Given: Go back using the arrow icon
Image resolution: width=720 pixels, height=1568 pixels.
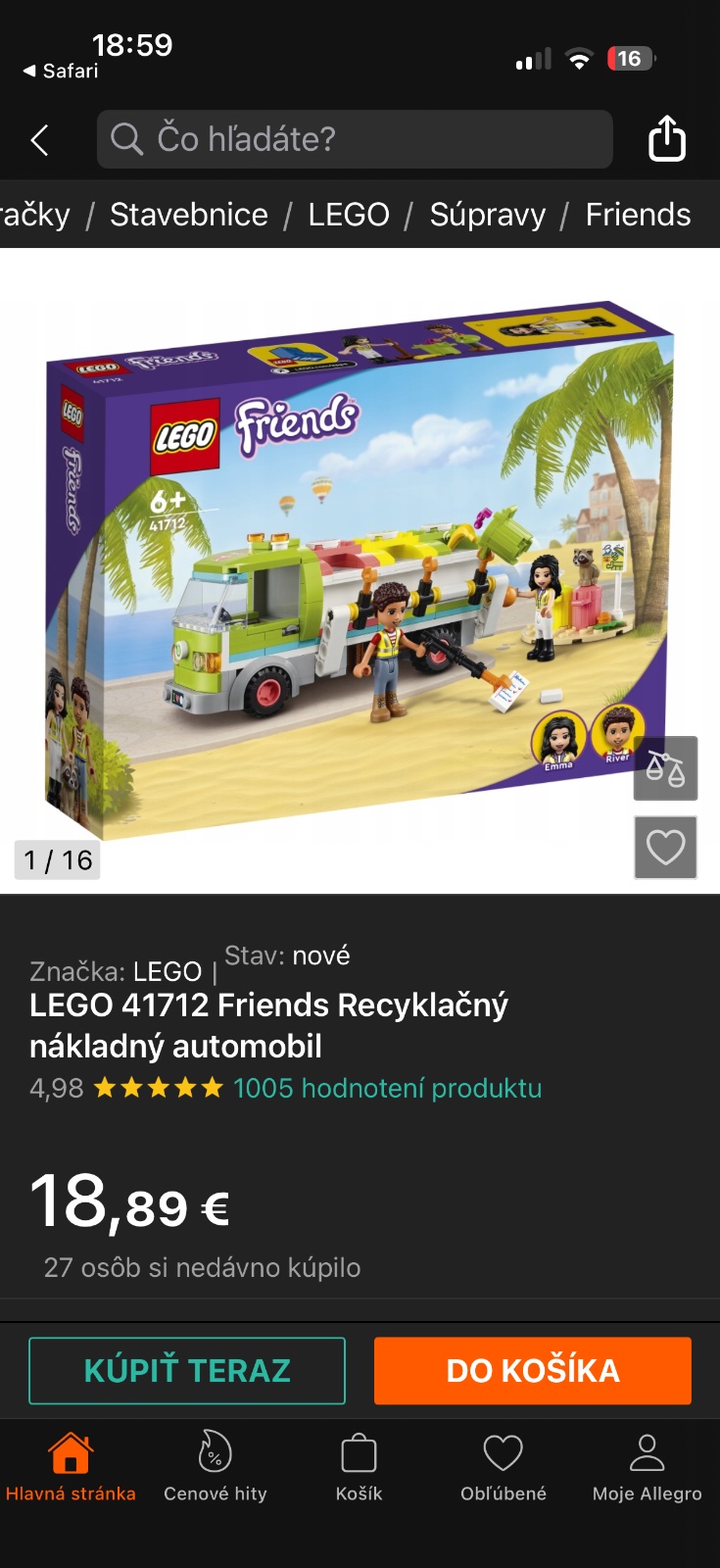Looking at the screenshot, I should 39,140.
